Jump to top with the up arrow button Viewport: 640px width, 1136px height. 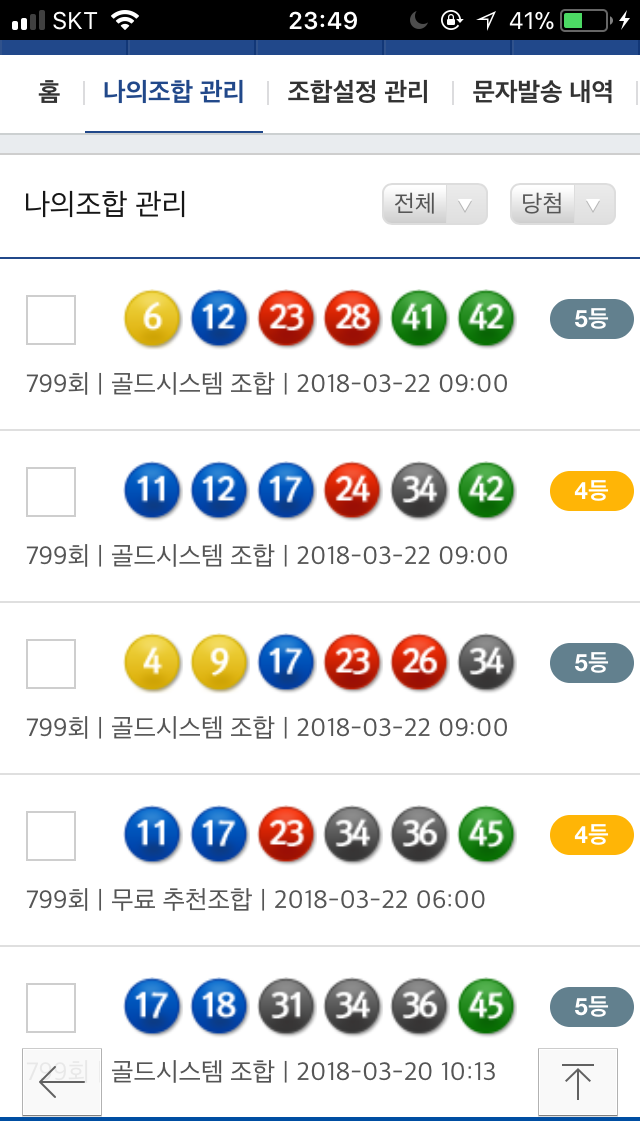(x=577, y=1081)
